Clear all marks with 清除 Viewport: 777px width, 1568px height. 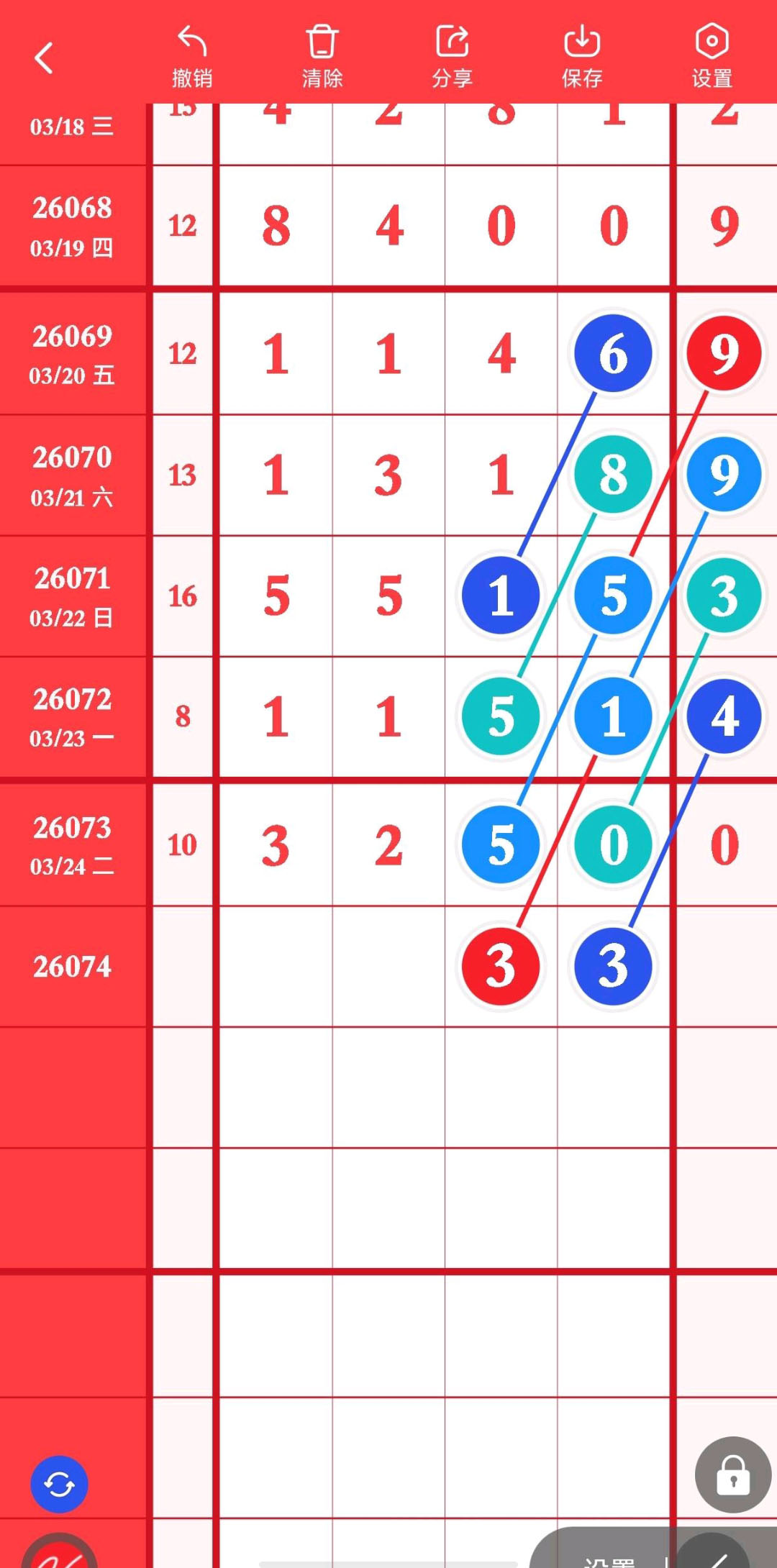[x=322, y=57]
